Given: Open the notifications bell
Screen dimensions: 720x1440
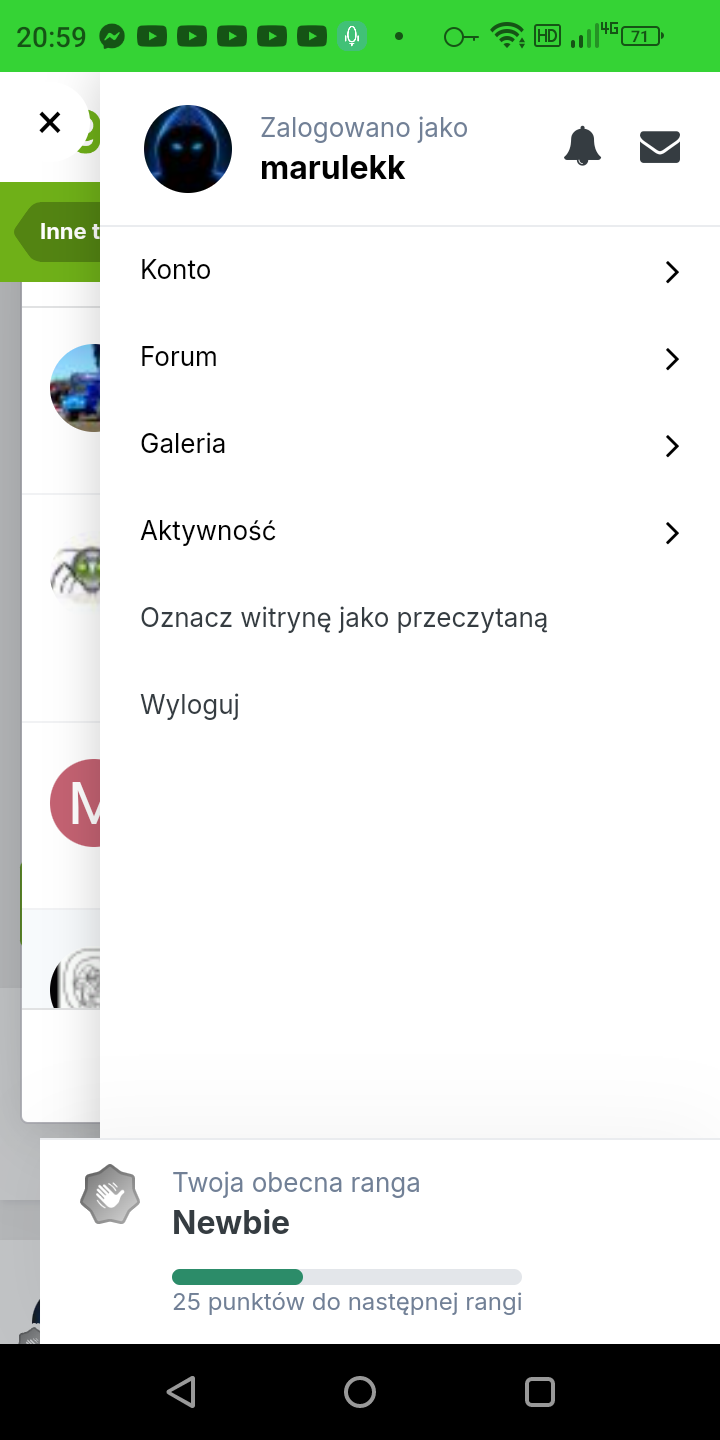Looking at the screenshot, I should click(582, 147).
